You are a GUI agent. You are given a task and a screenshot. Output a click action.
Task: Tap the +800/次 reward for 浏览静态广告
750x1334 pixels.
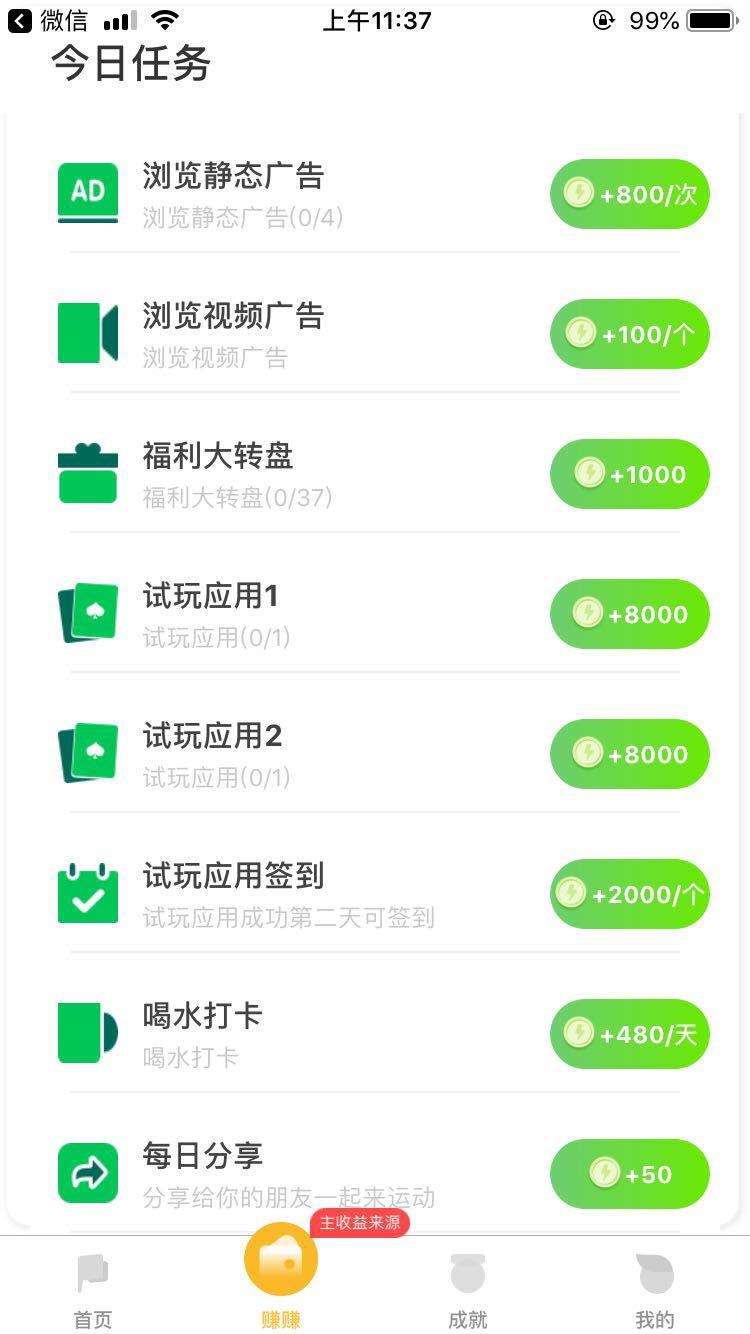(629, 194)
